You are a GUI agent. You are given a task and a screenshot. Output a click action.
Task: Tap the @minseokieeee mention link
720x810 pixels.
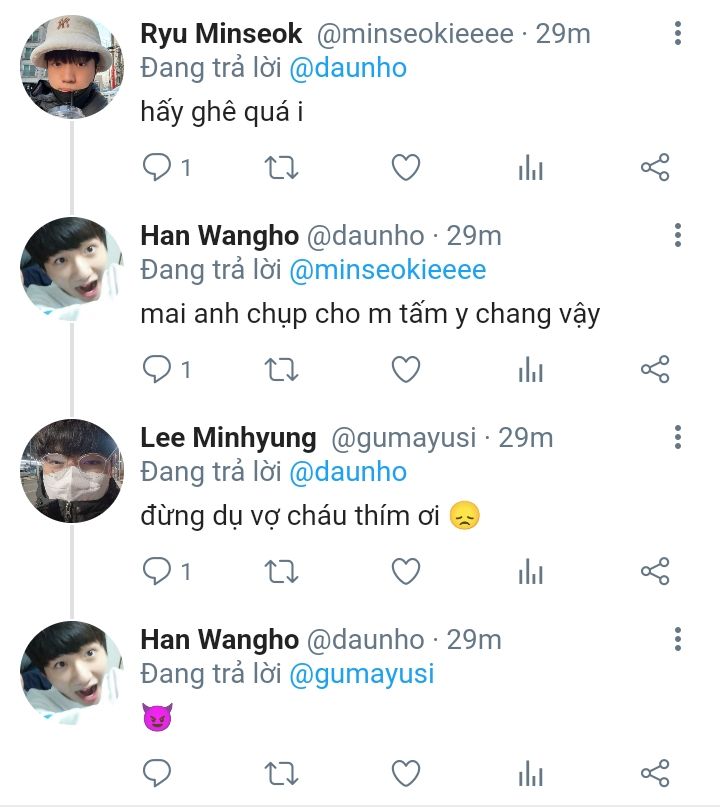pos(387,270)
